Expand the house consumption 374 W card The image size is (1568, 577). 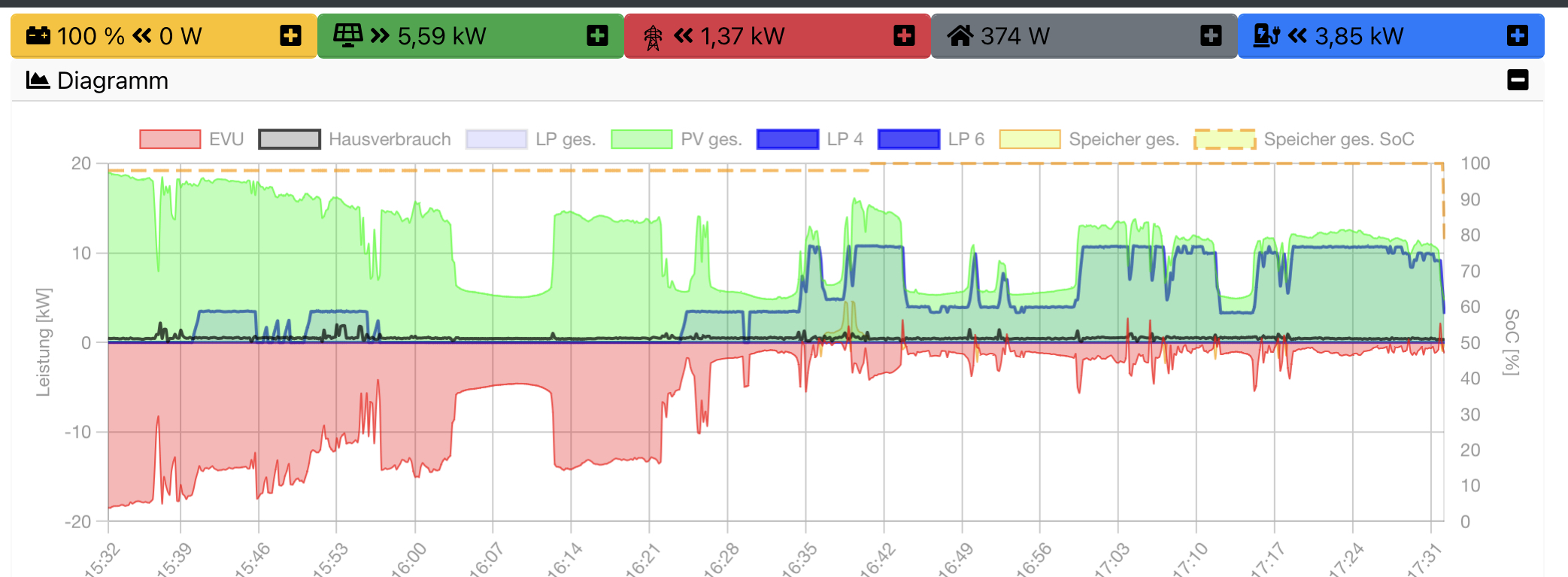[1211, 35]
